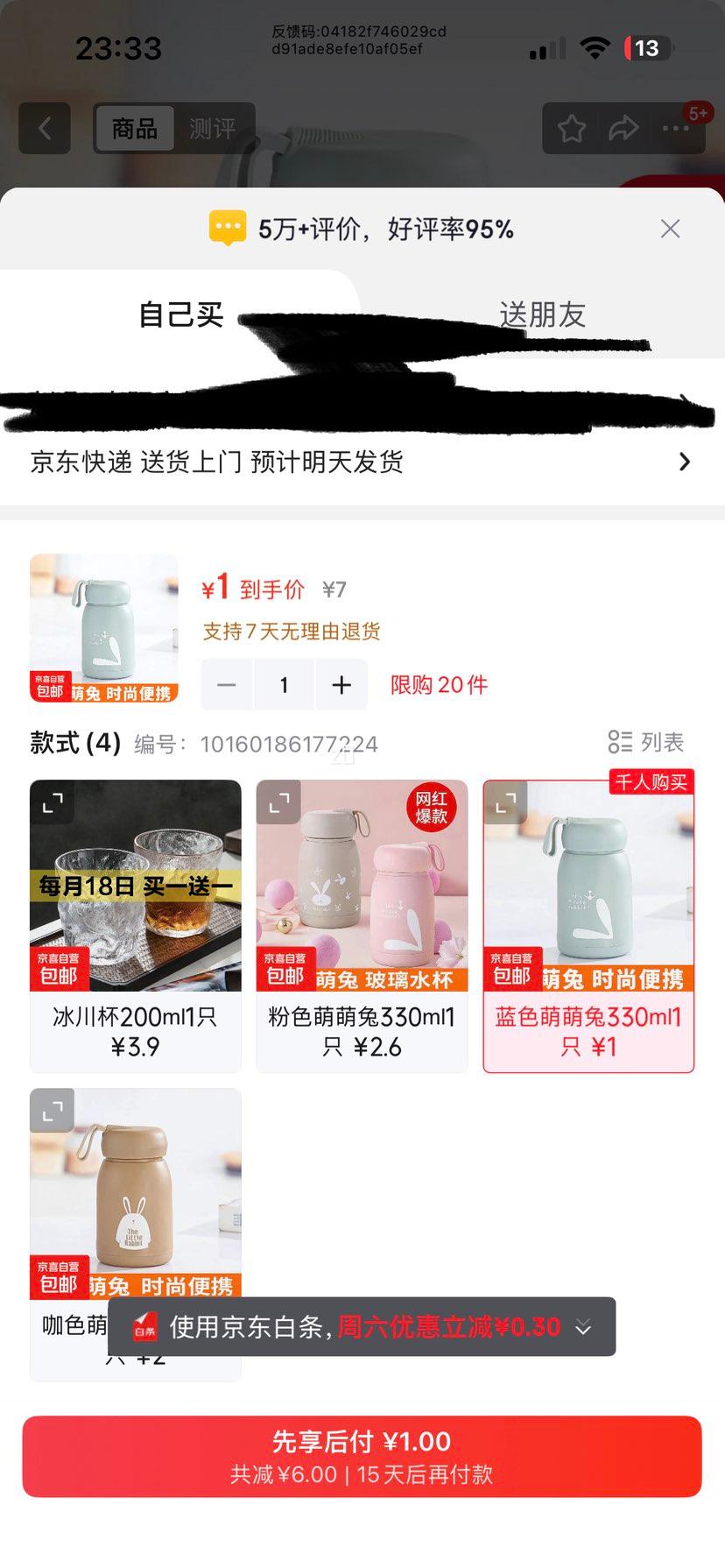The height and width of the screenshot is (1568, 725).
Task: Star this product as favorite
Action: (x=571, y=128)
